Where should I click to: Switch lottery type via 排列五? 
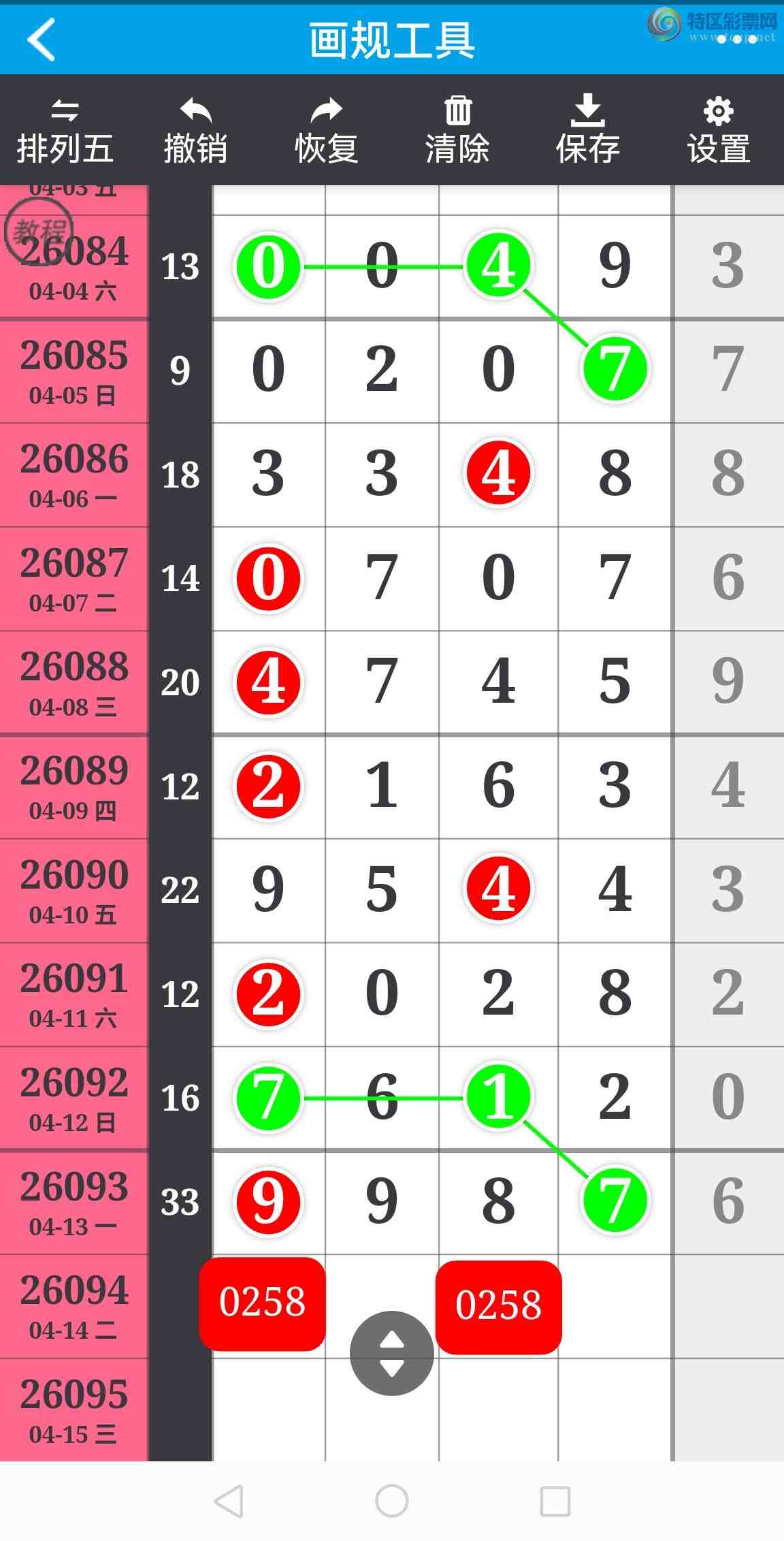coord(65,132)
